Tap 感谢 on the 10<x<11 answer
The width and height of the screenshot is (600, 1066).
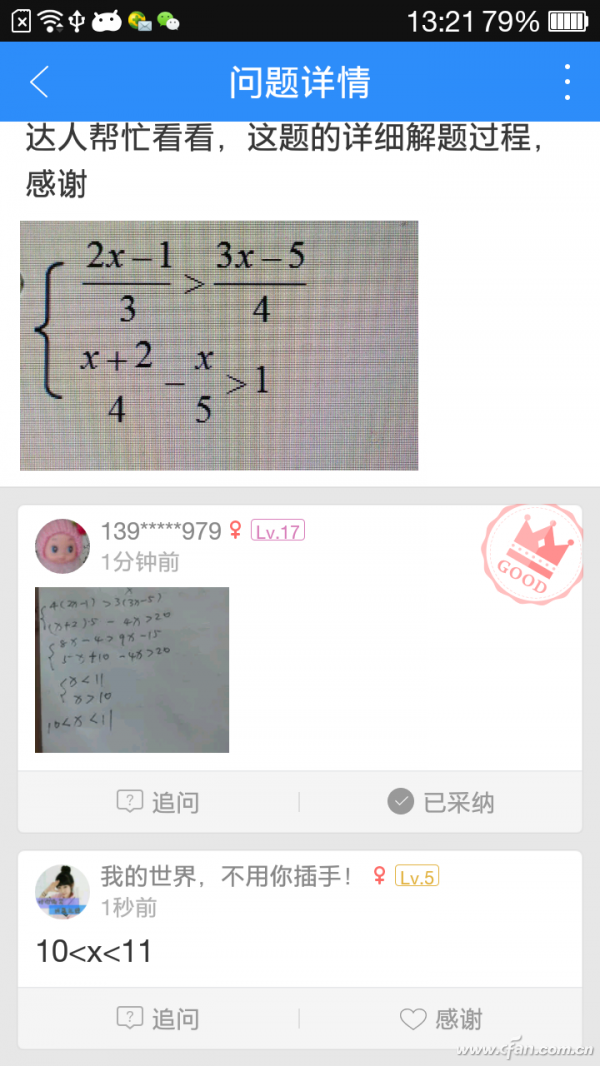(441, 1019)
